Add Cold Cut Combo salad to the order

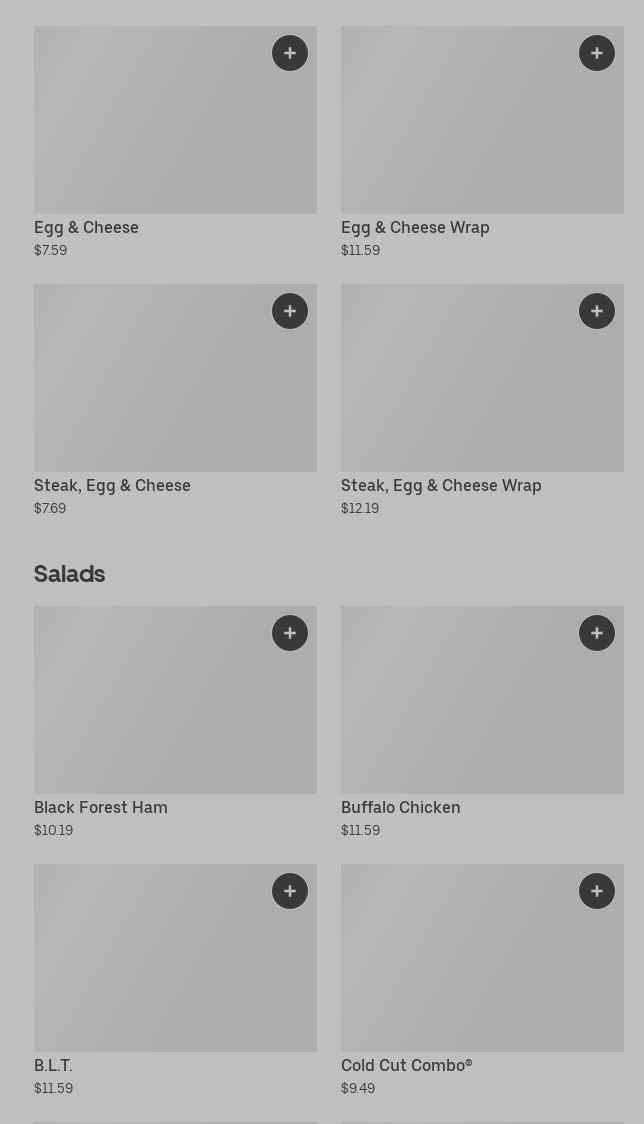pos(597,891)
